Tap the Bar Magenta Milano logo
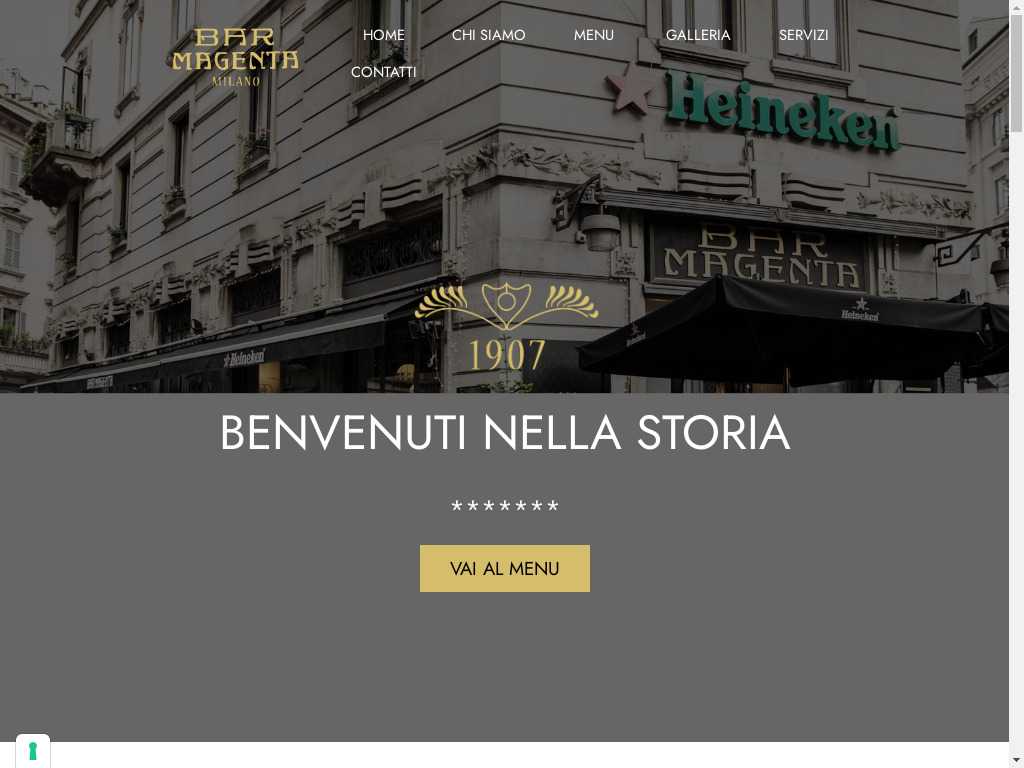The image size is (1024, 768). click(235, 56)
